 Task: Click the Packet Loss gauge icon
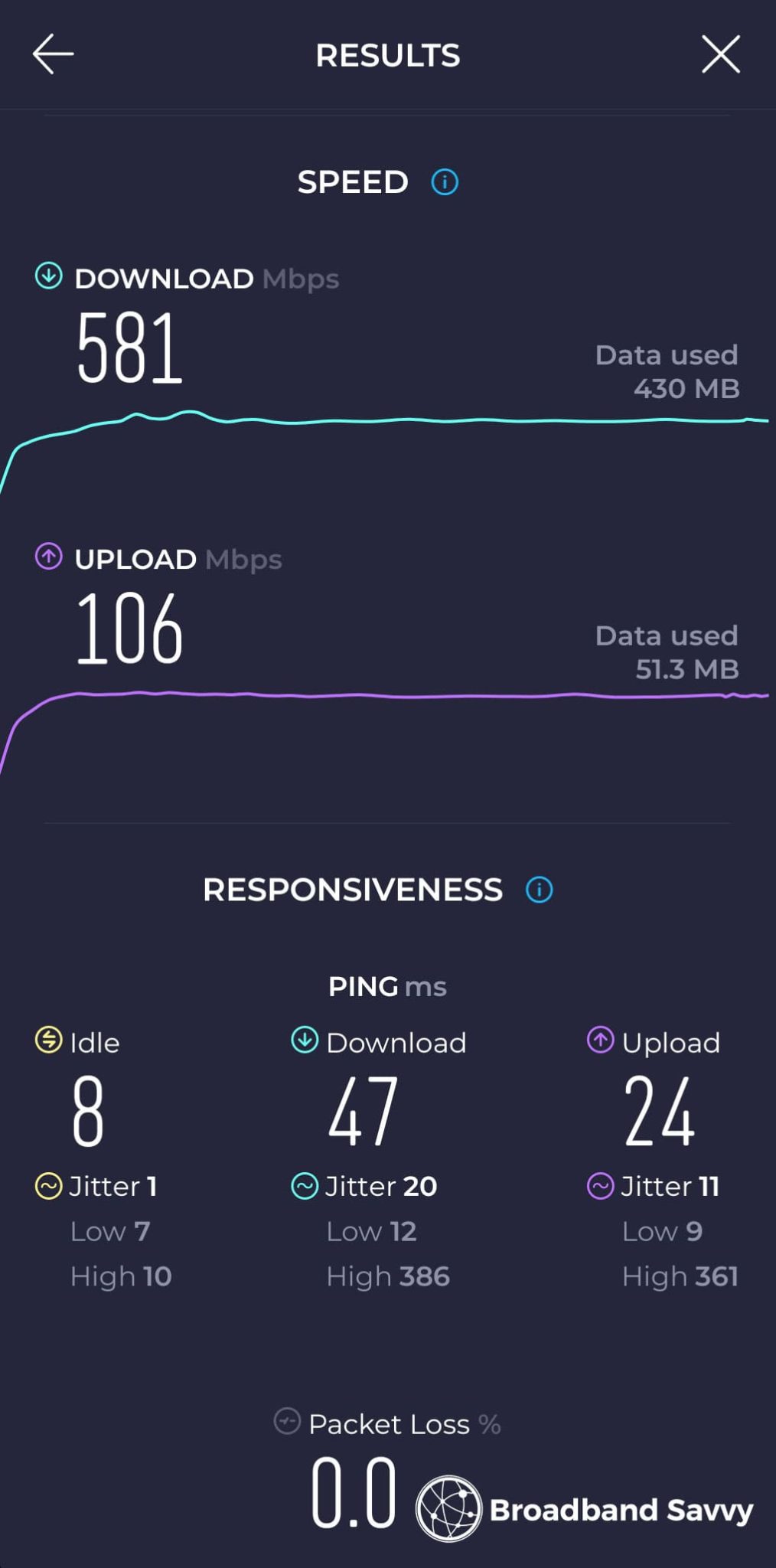click(285, 1423)
